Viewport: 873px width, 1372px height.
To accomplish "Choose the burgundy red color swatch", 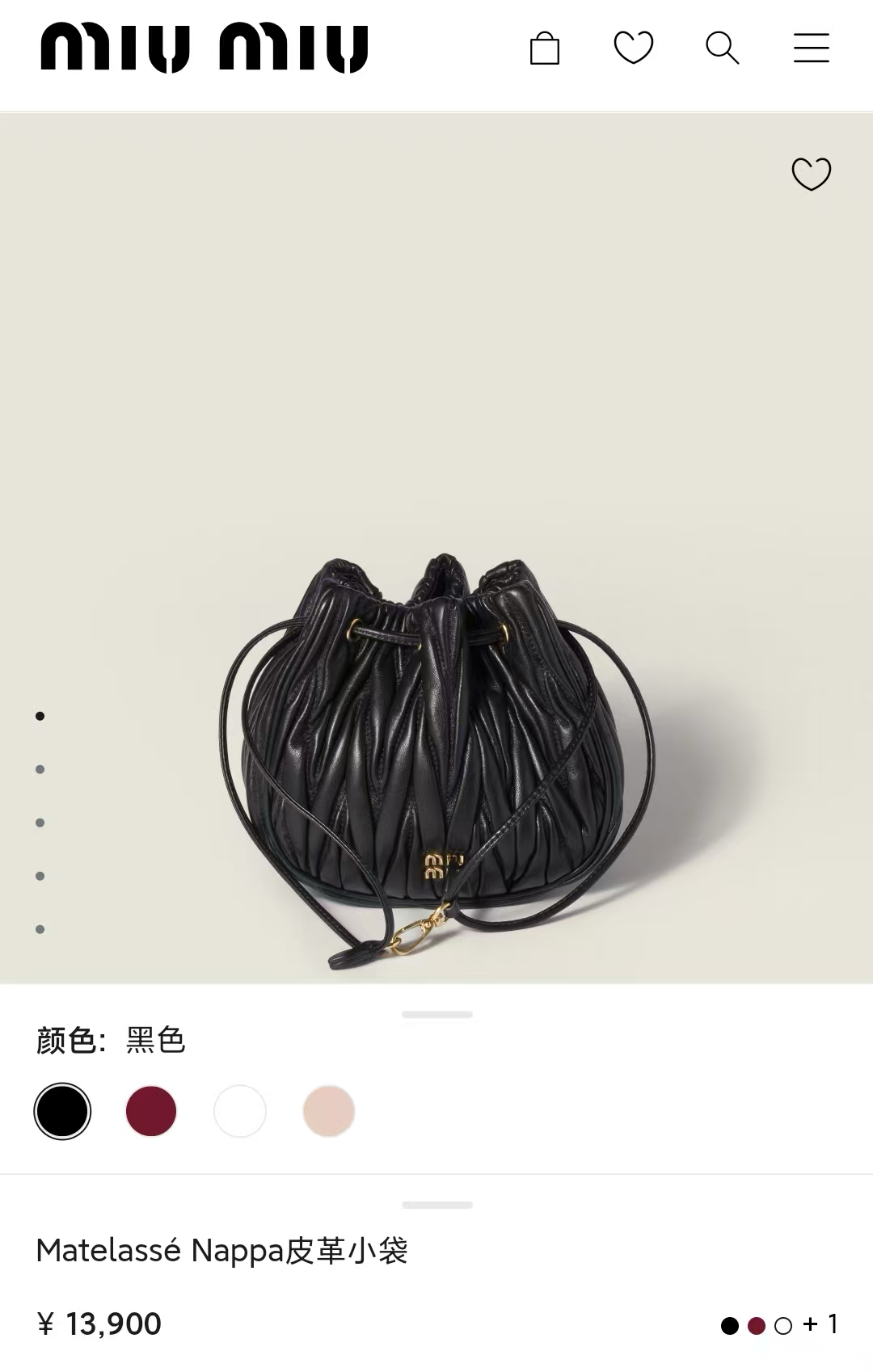I will pyautogui.click(x=151, y=1111).
